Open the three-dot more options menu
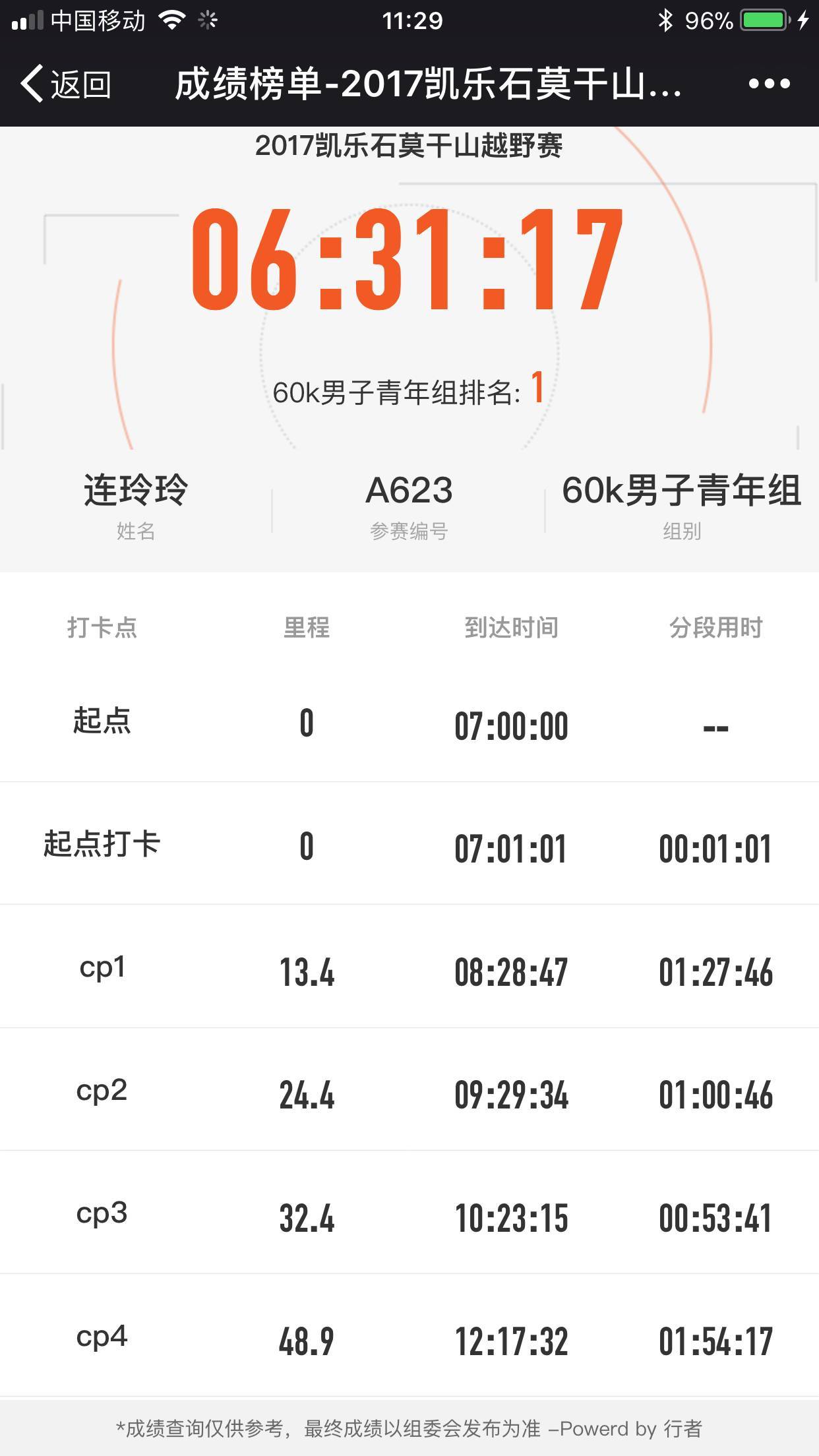Screen dimensions: 819x1456 [x=769, y=84]
